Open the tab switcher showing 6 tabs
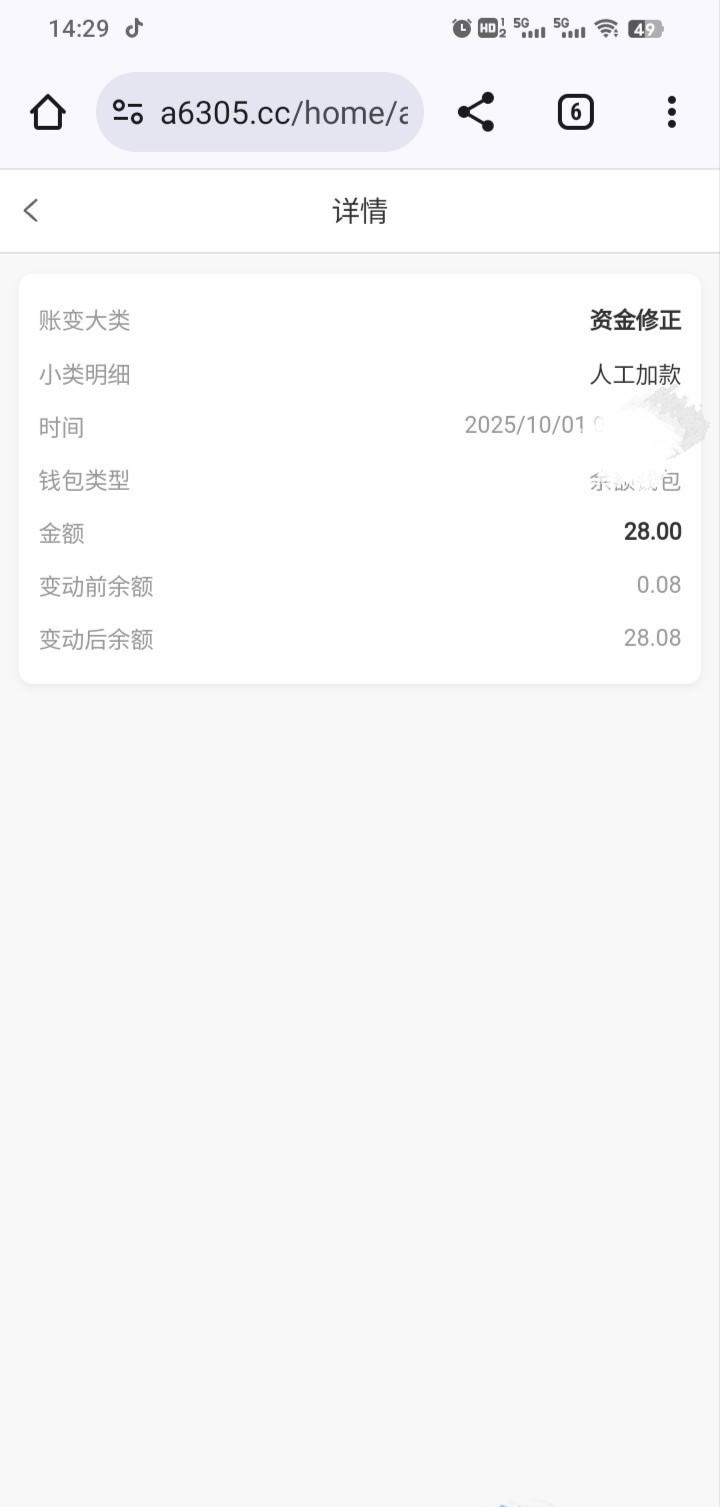The width and height of the screenshot is (720, 1507). 575,112
